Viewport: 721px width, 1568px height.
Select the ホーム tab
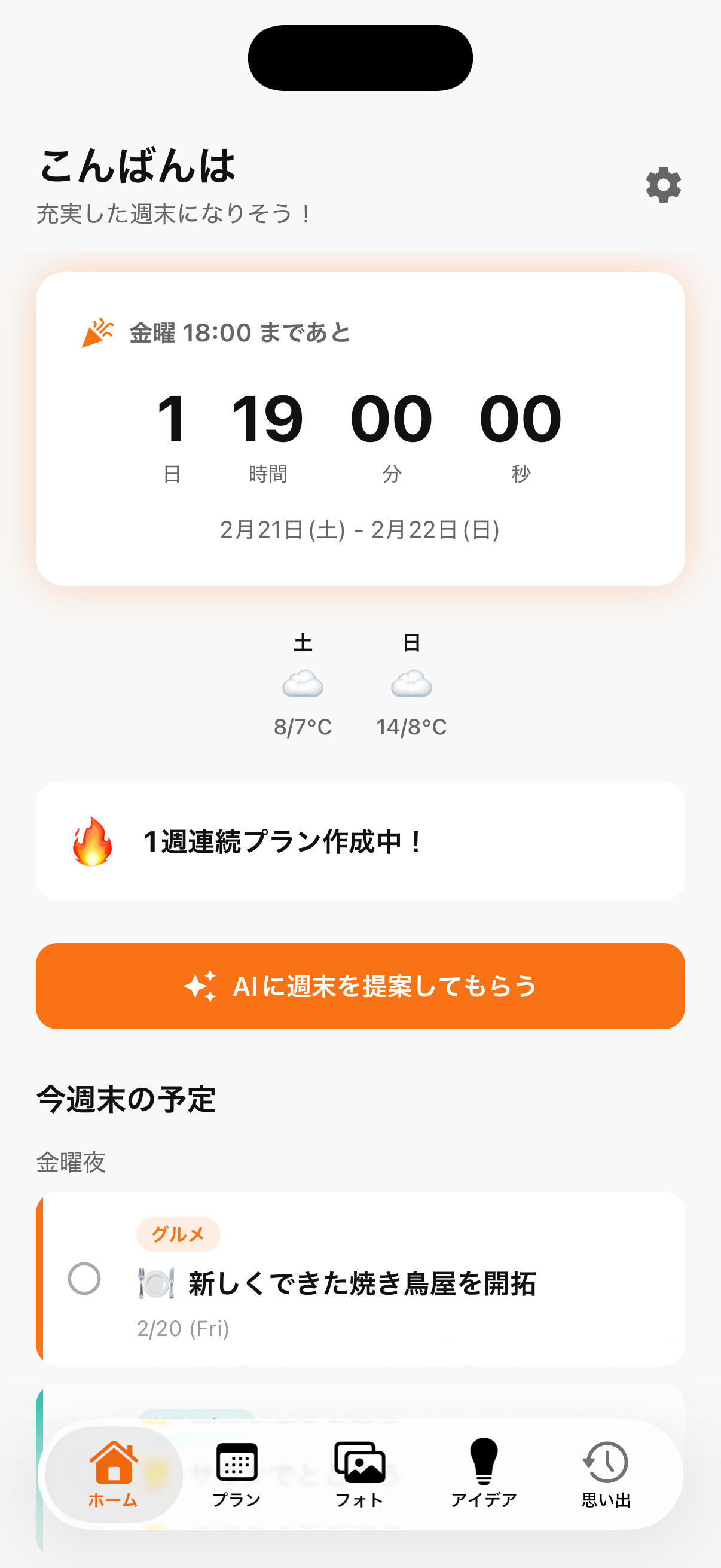114,1473
